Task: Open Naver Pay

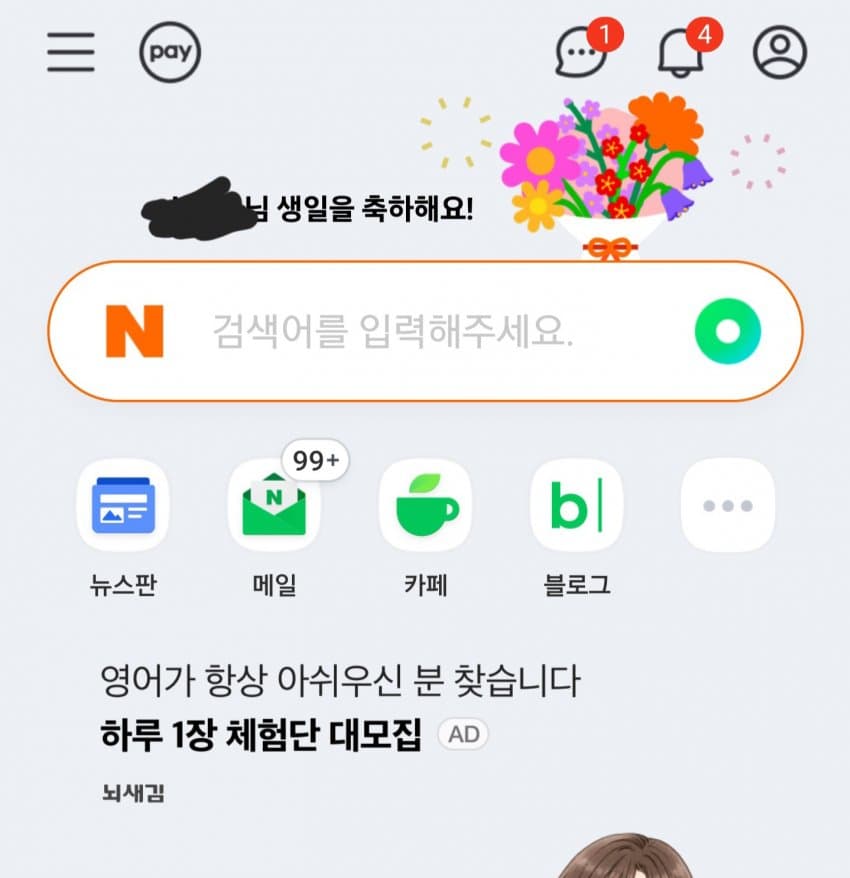Action: point(170,51)
